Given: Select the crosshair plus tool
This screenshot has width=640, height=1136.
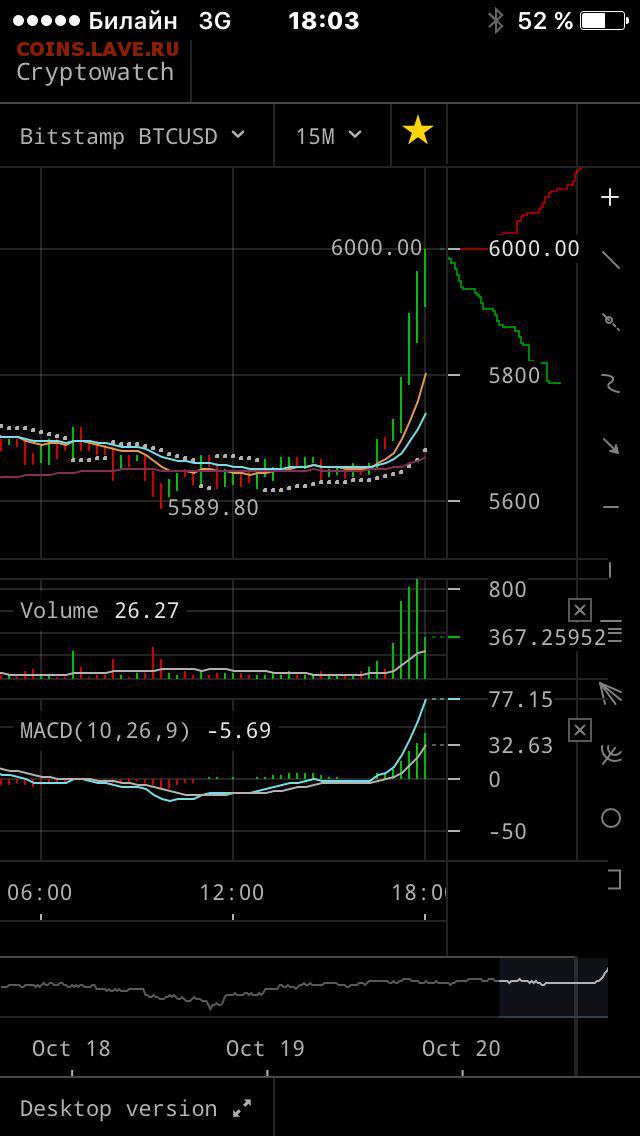Looking at the screenshot, I should coord(612,197).
